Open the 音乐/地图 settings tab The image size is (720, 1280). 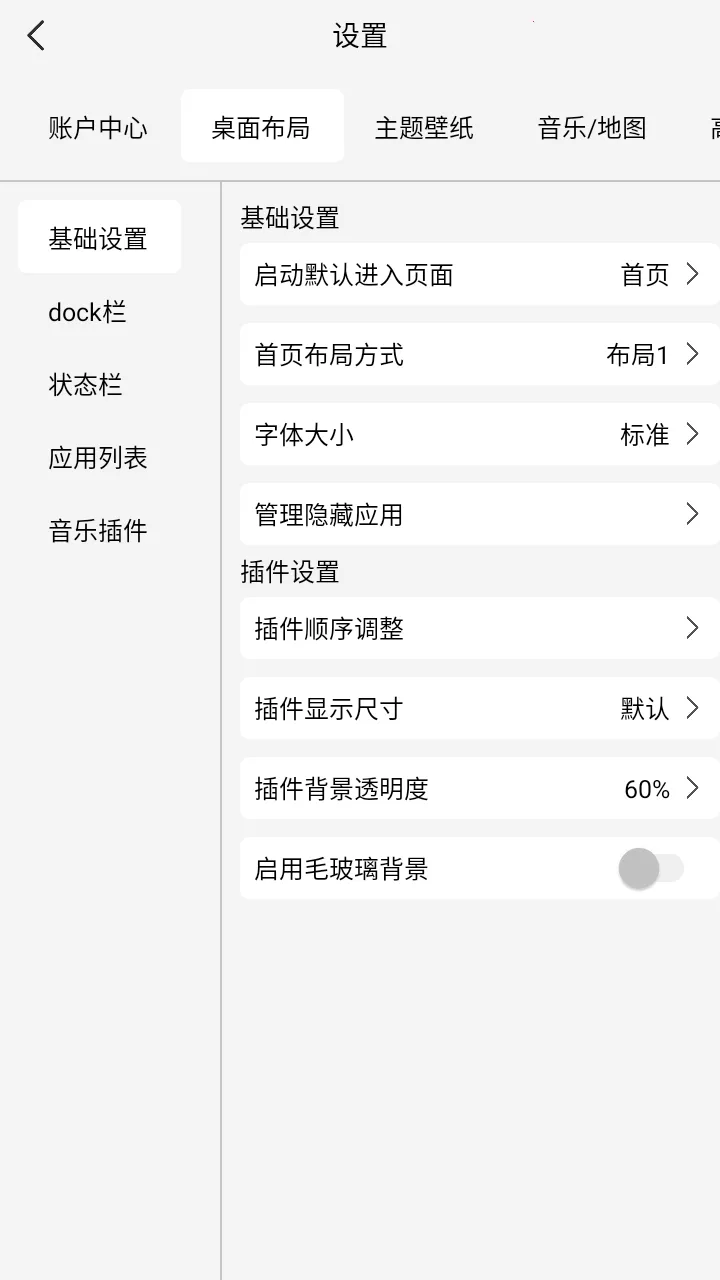coord(592,127)
